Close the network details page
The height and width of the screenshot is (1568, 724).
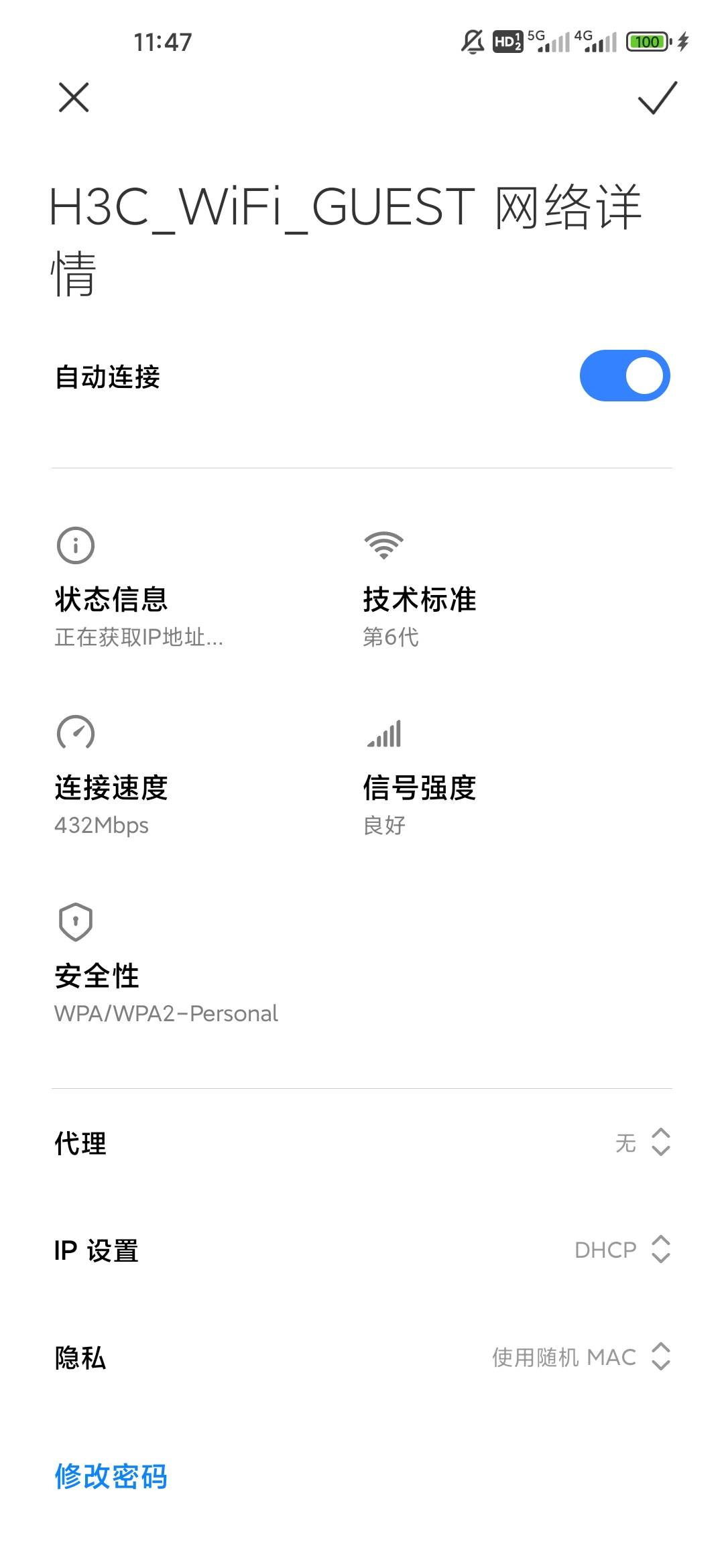[x=74, y=98]
